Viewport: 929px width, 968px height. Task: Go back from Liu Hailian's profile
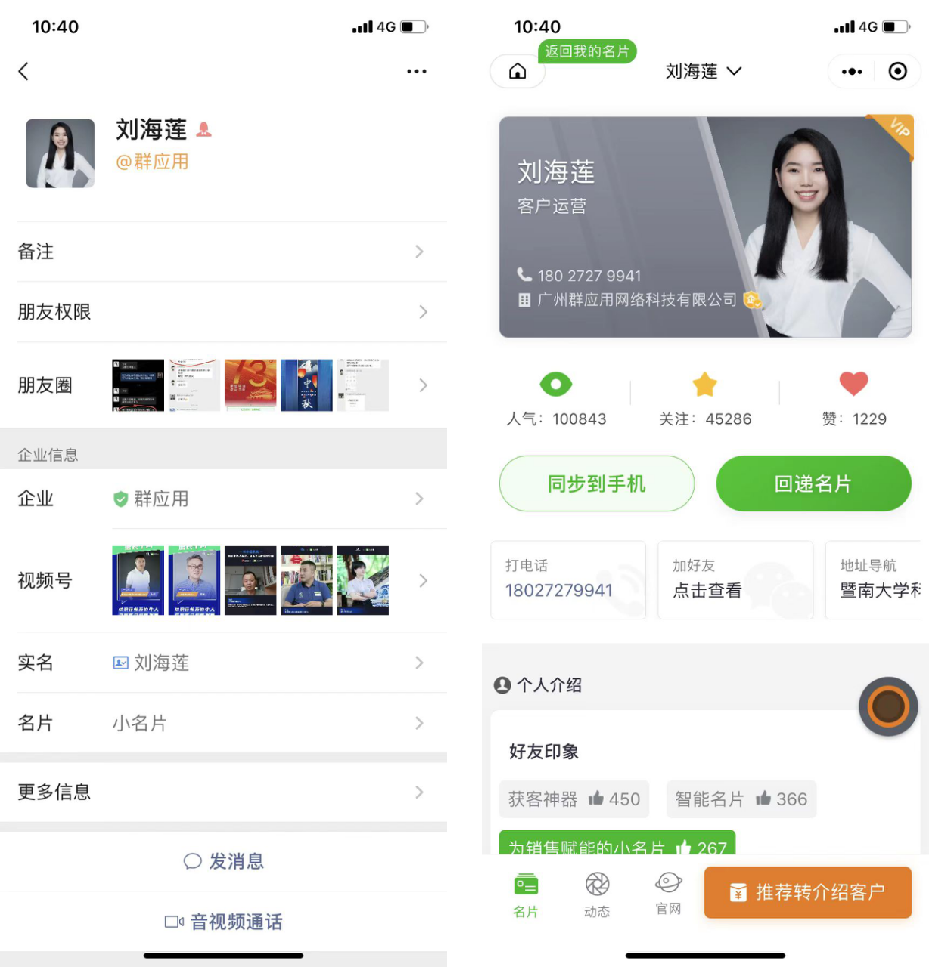coord(24,71)
